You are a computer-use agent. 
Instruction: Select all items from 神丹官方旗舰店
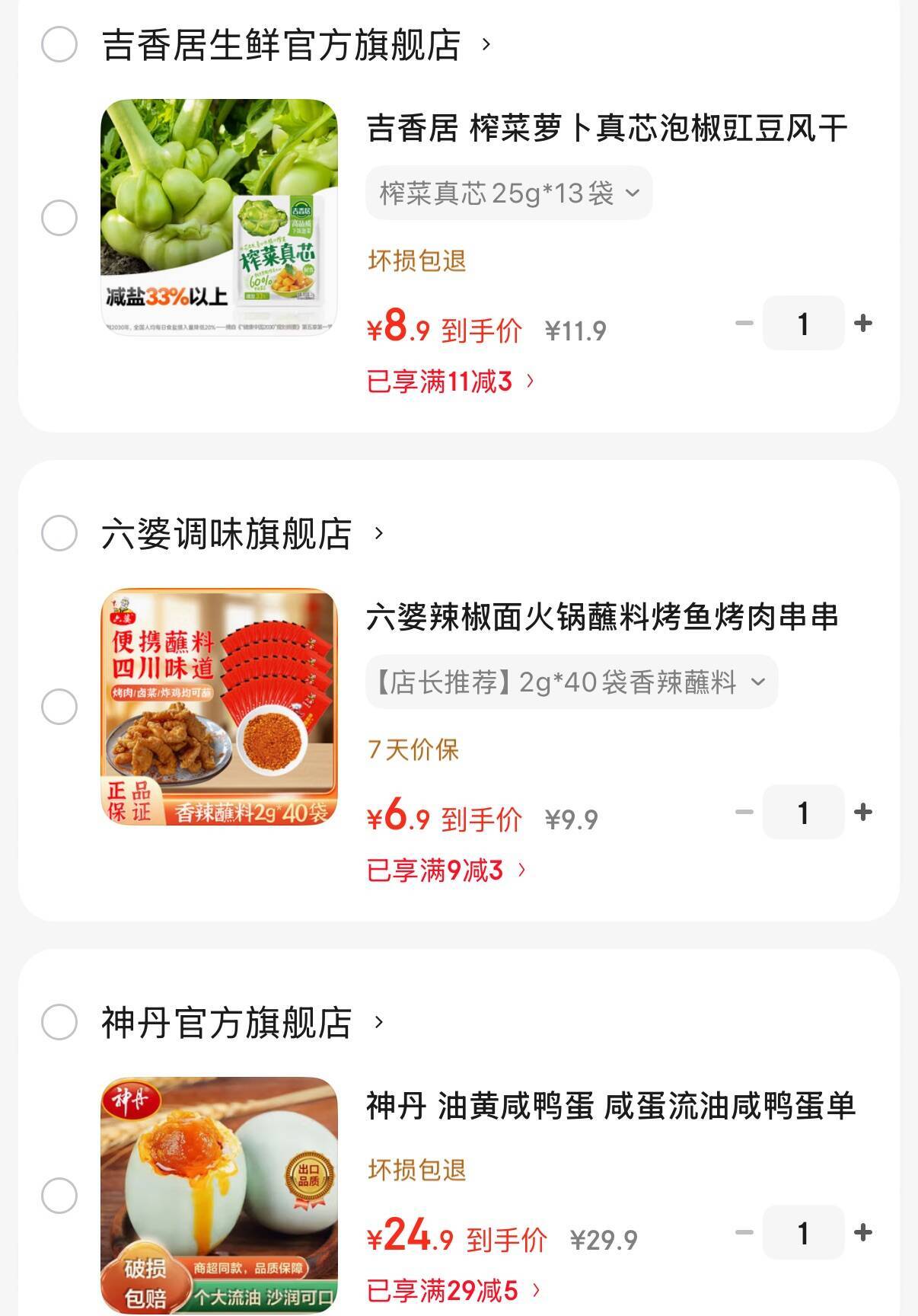tap(59, 1022)
